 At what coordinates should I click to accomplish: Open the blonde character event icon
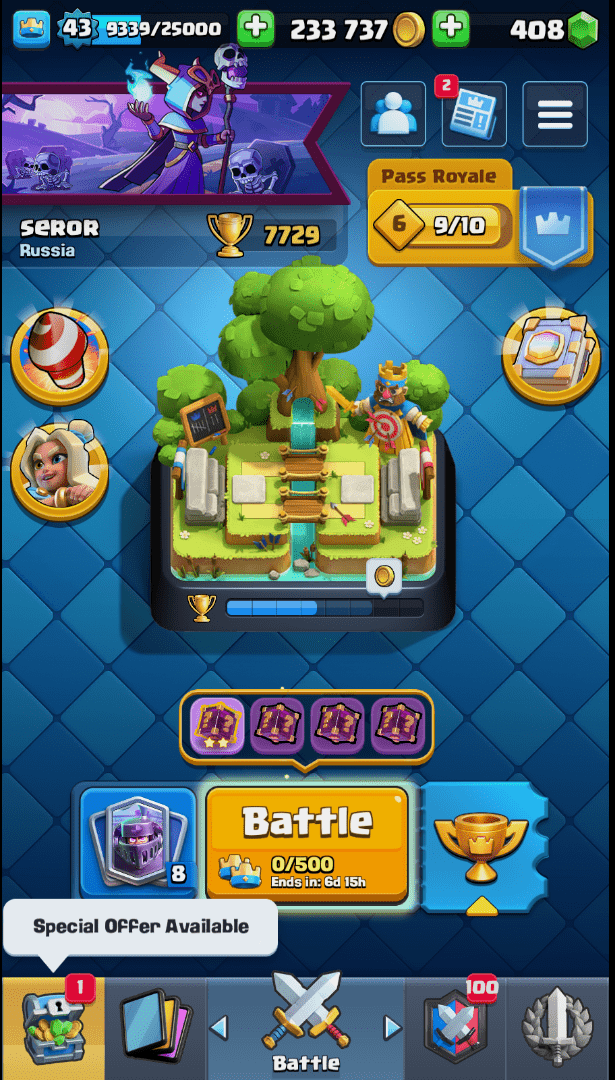click(x=59, y=470)
